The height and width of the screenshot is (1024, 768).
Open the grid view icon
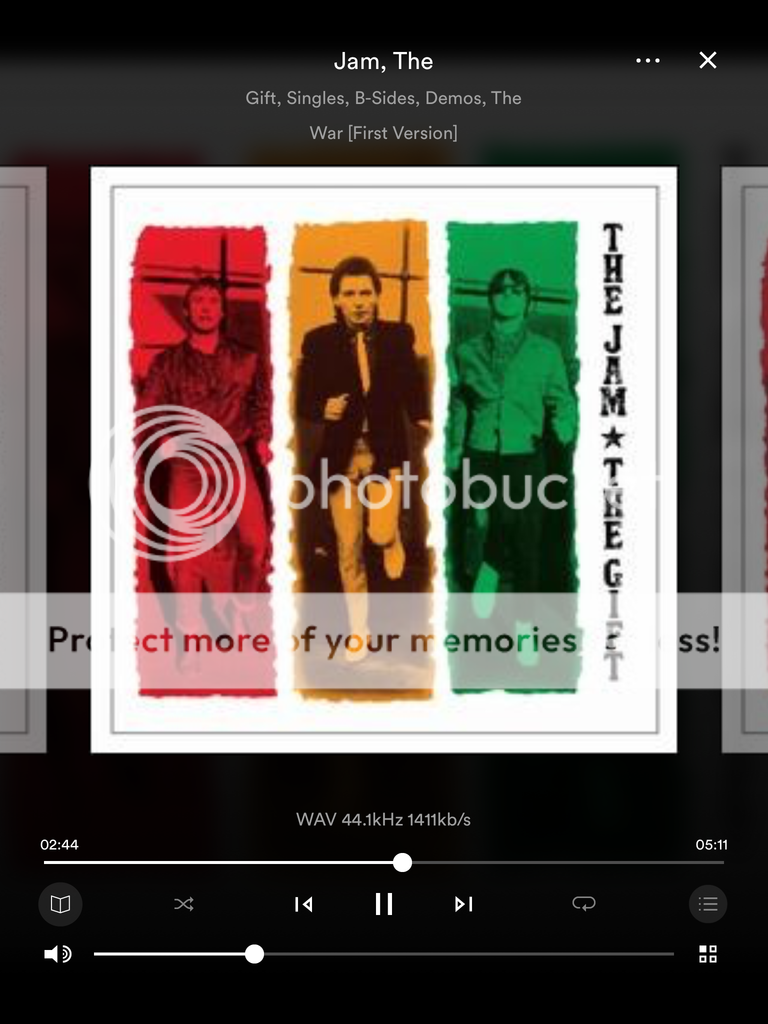708,954
